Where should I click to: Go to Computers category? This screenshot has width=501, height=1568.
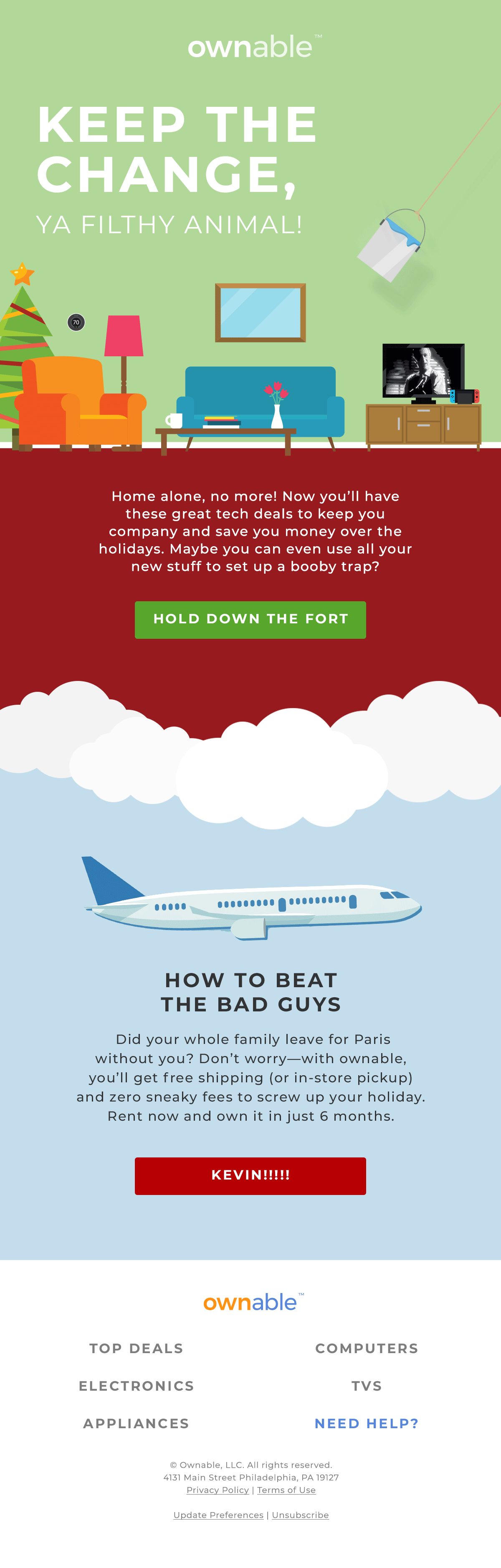[367, 1348]
